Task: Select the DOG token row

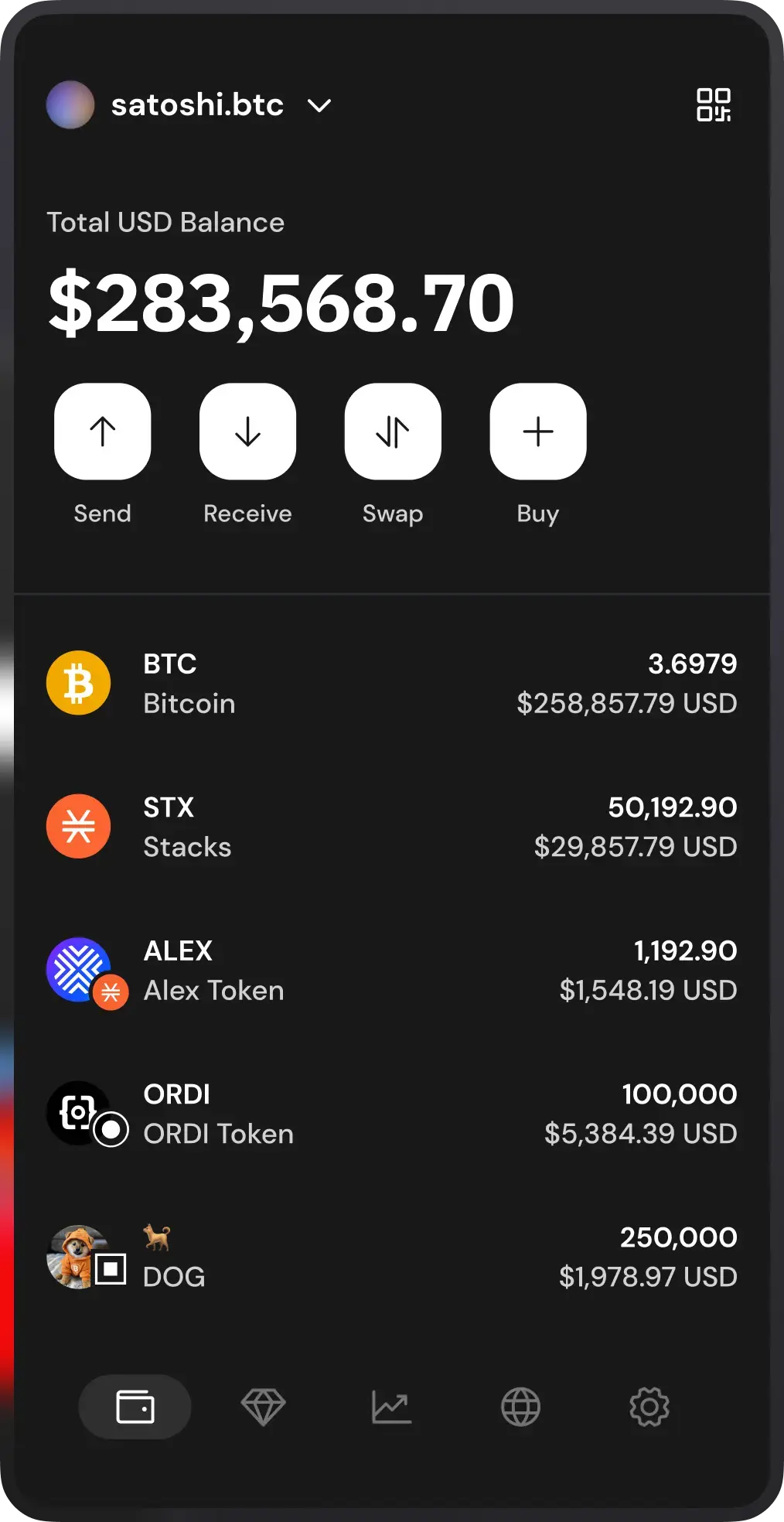Action: tap(391, 1257)
